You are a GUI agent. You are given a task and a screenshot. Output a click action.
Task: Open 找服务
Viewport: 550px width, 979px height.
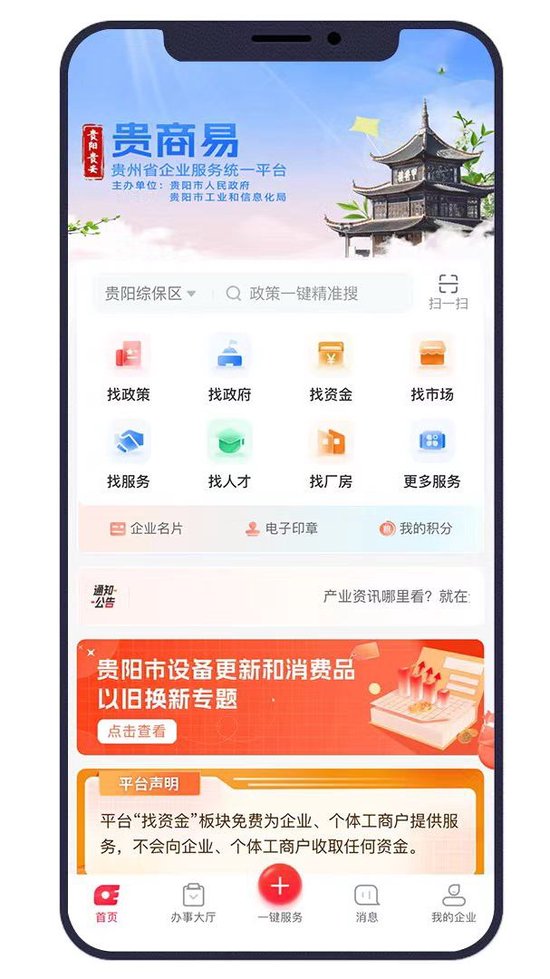coord(129,455)
